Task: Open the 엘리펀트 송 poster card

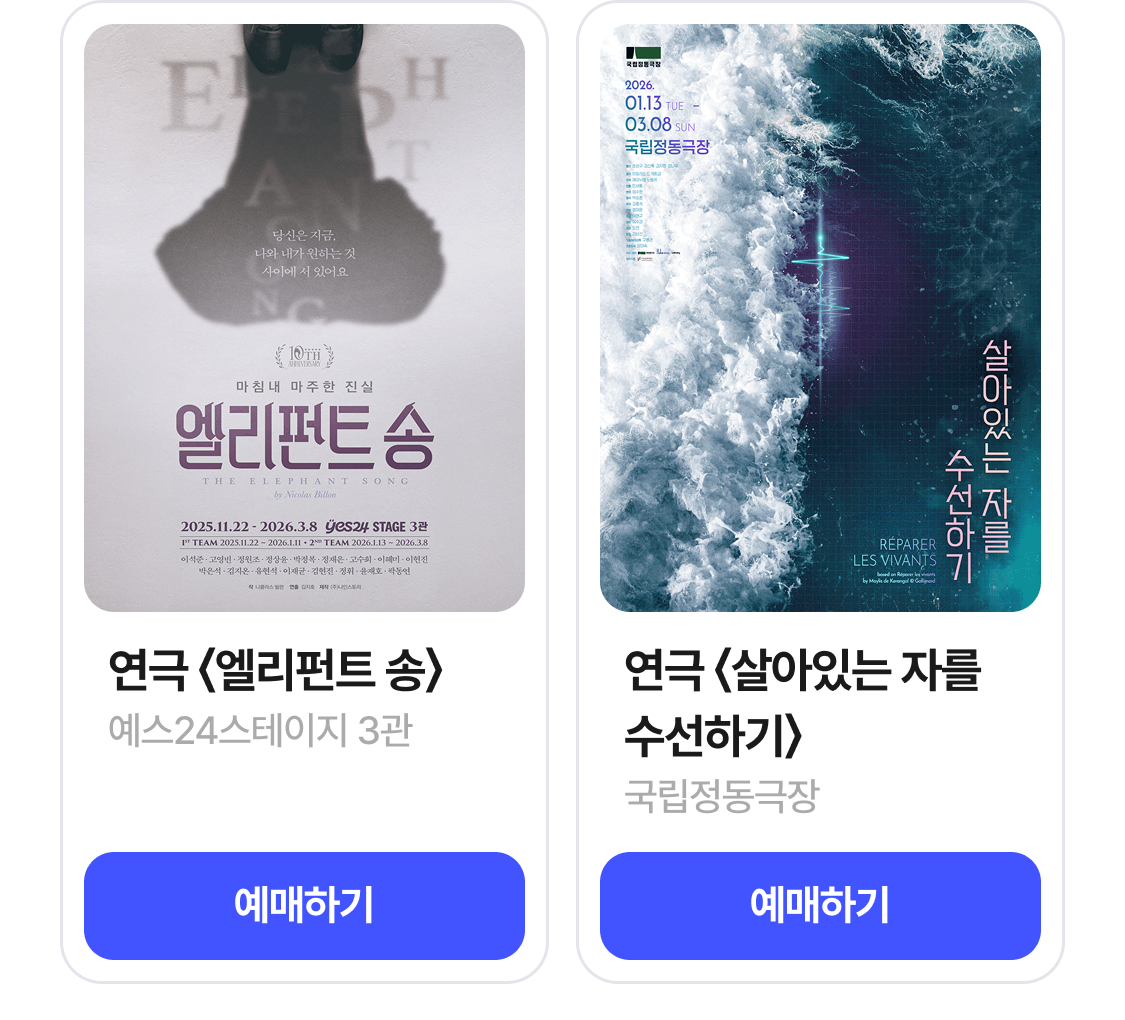Action: [304, 318]
